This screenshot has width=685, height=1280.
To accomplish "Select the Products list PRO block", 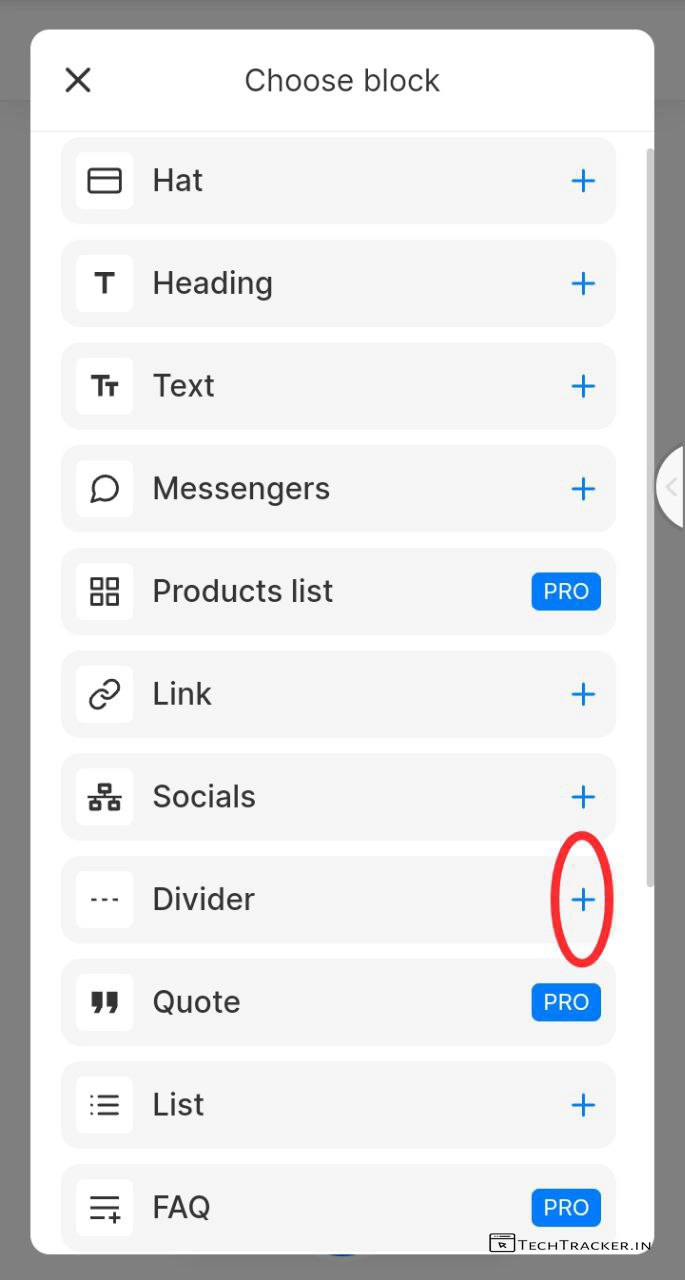I will click(x=565, y=592).
